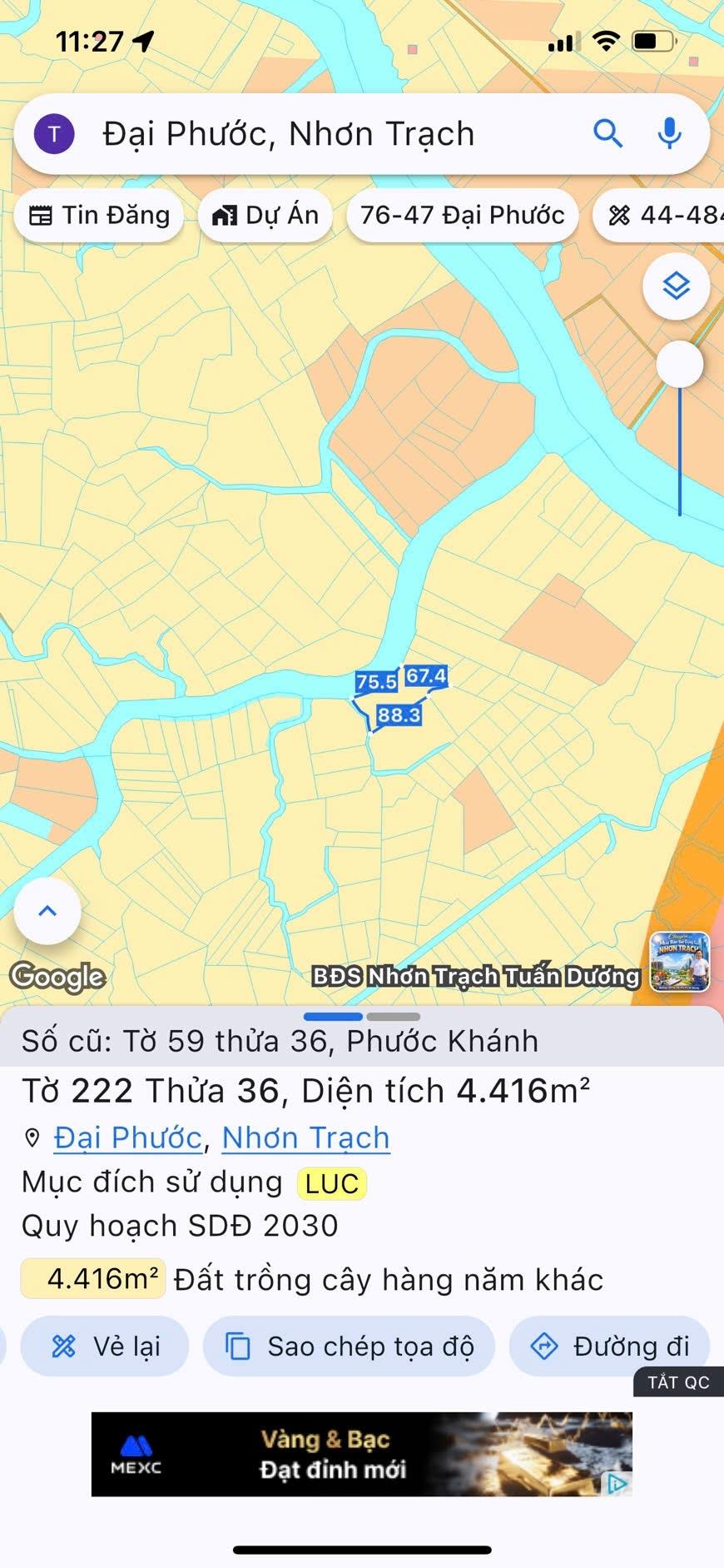The image size is (724, 1568).
Task: Get directions with Đường đi
Action: click(x=609, y=1346)
